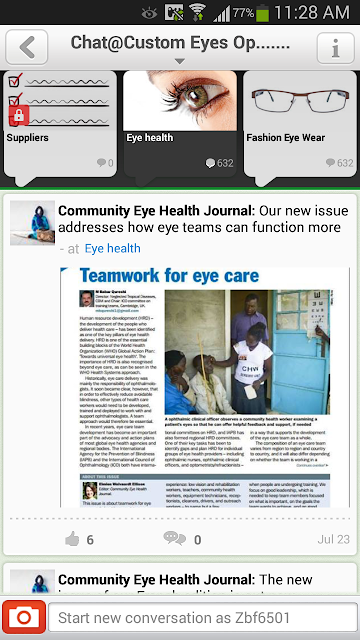Open the Fashion Eye Wear topic
The height and width of the screenshot is (640, 360).
click(300, 124)
